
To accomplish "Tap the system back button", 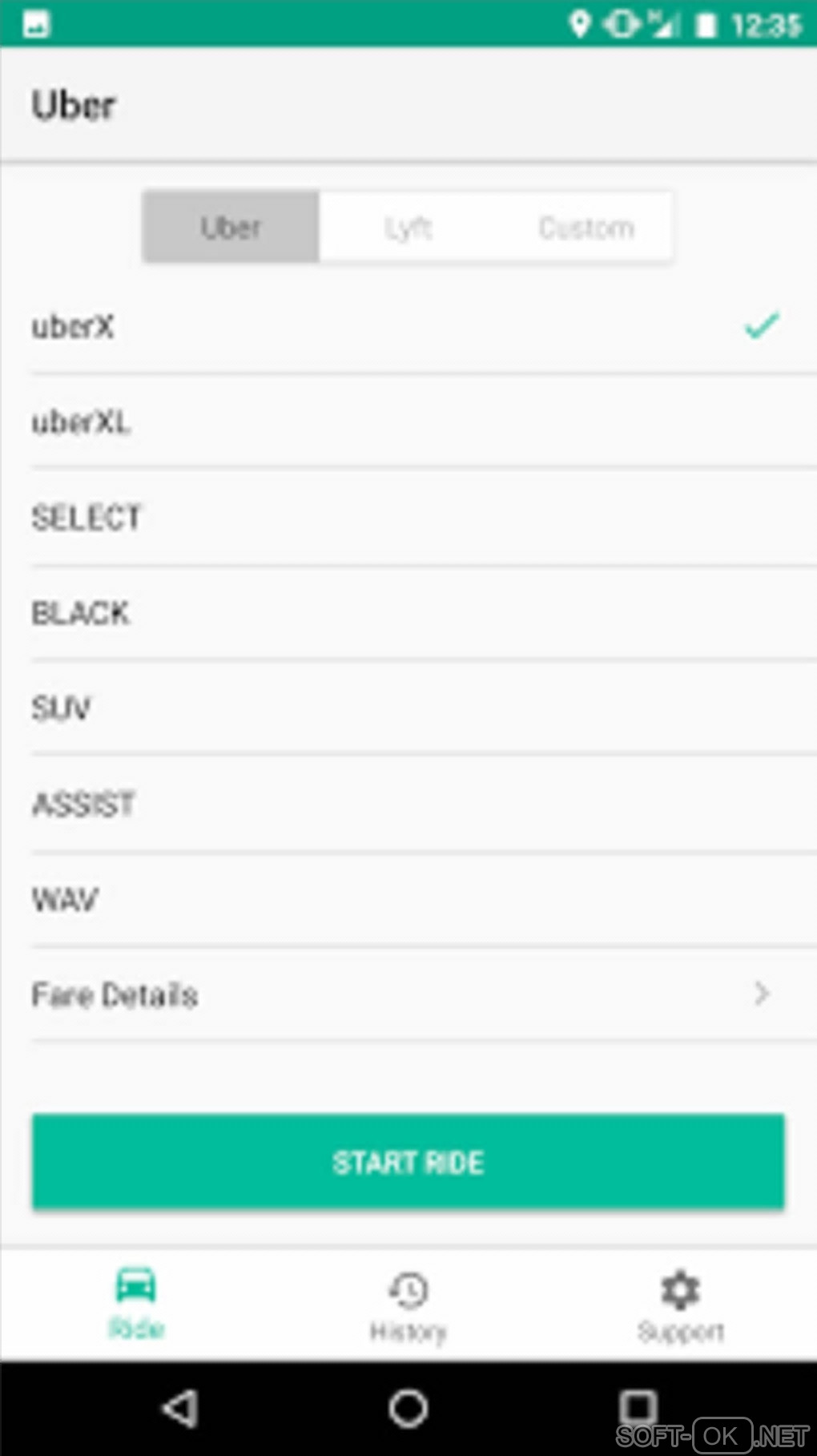I will (x=180, y=1408).
